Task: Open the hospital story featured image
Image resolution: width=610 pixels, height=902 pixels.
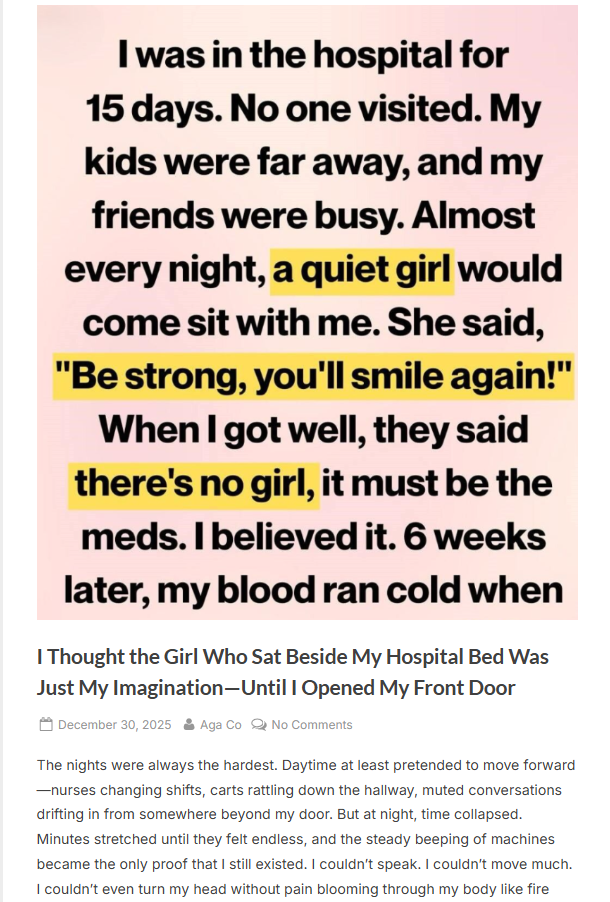Action: click(x=307, y=312)
